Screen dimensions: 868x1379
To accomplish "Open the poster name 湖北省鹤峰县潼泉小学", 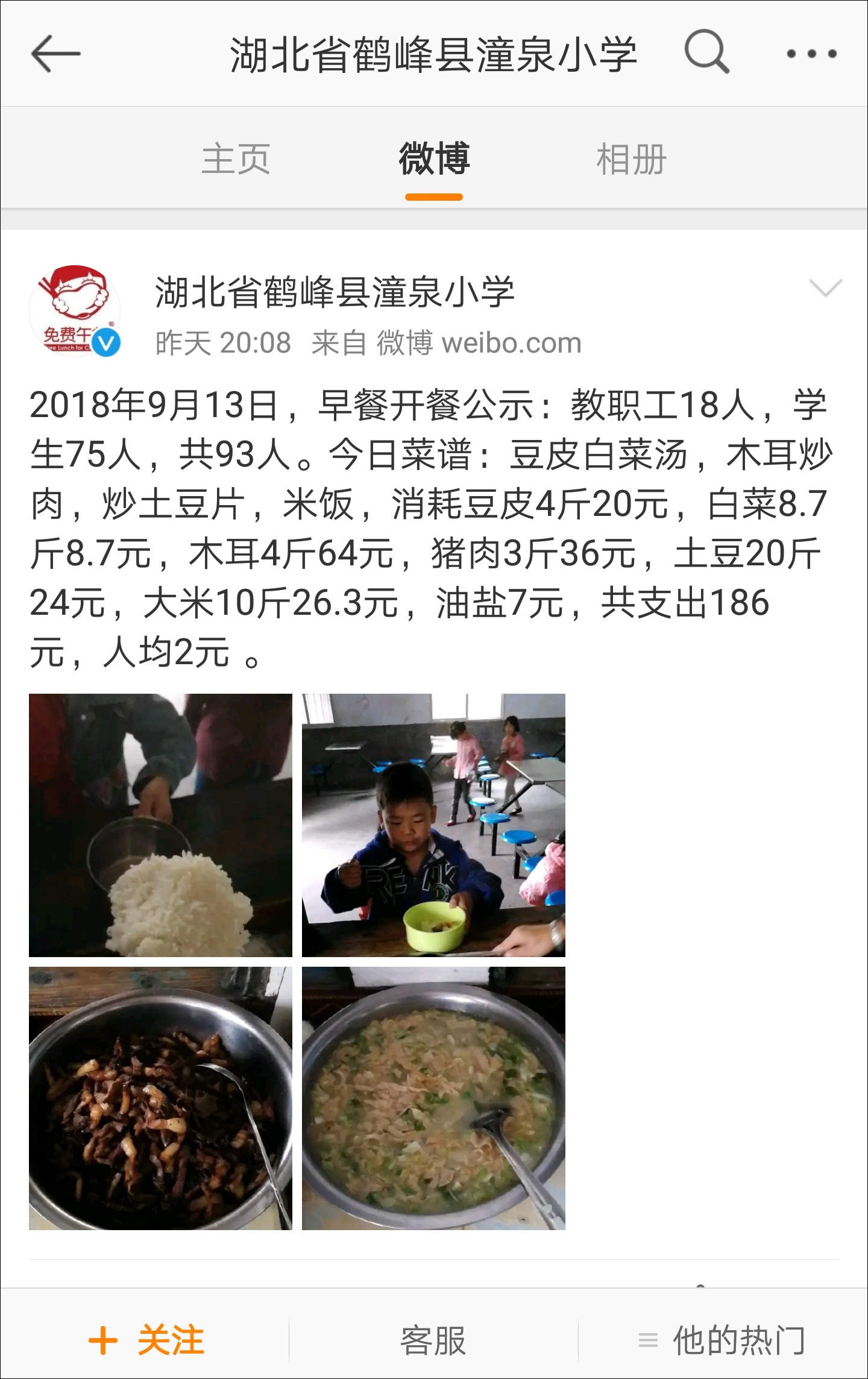I will coord(335,292).
